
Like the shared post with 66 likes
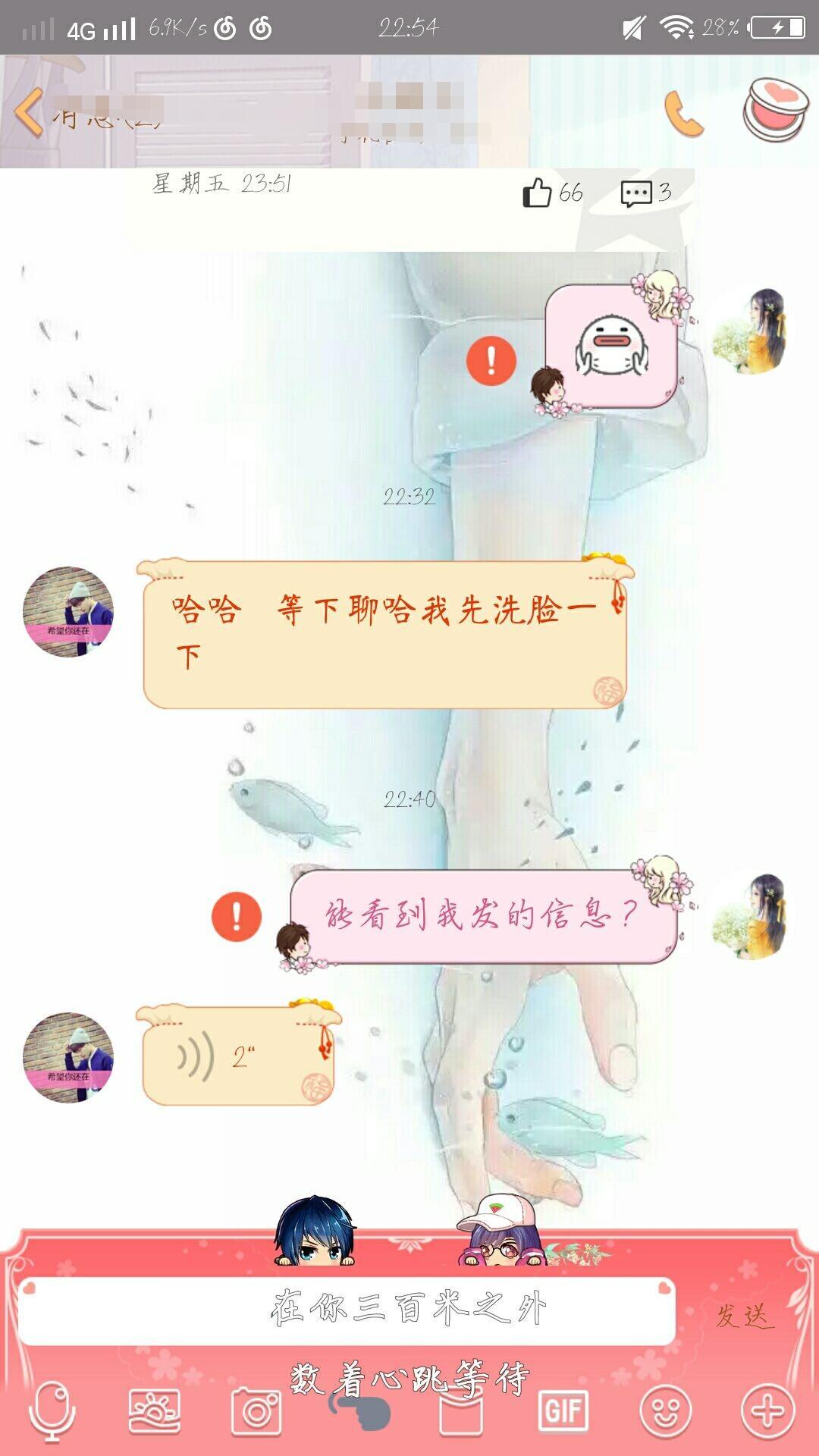pyautogui.click(x=538, y=193)
